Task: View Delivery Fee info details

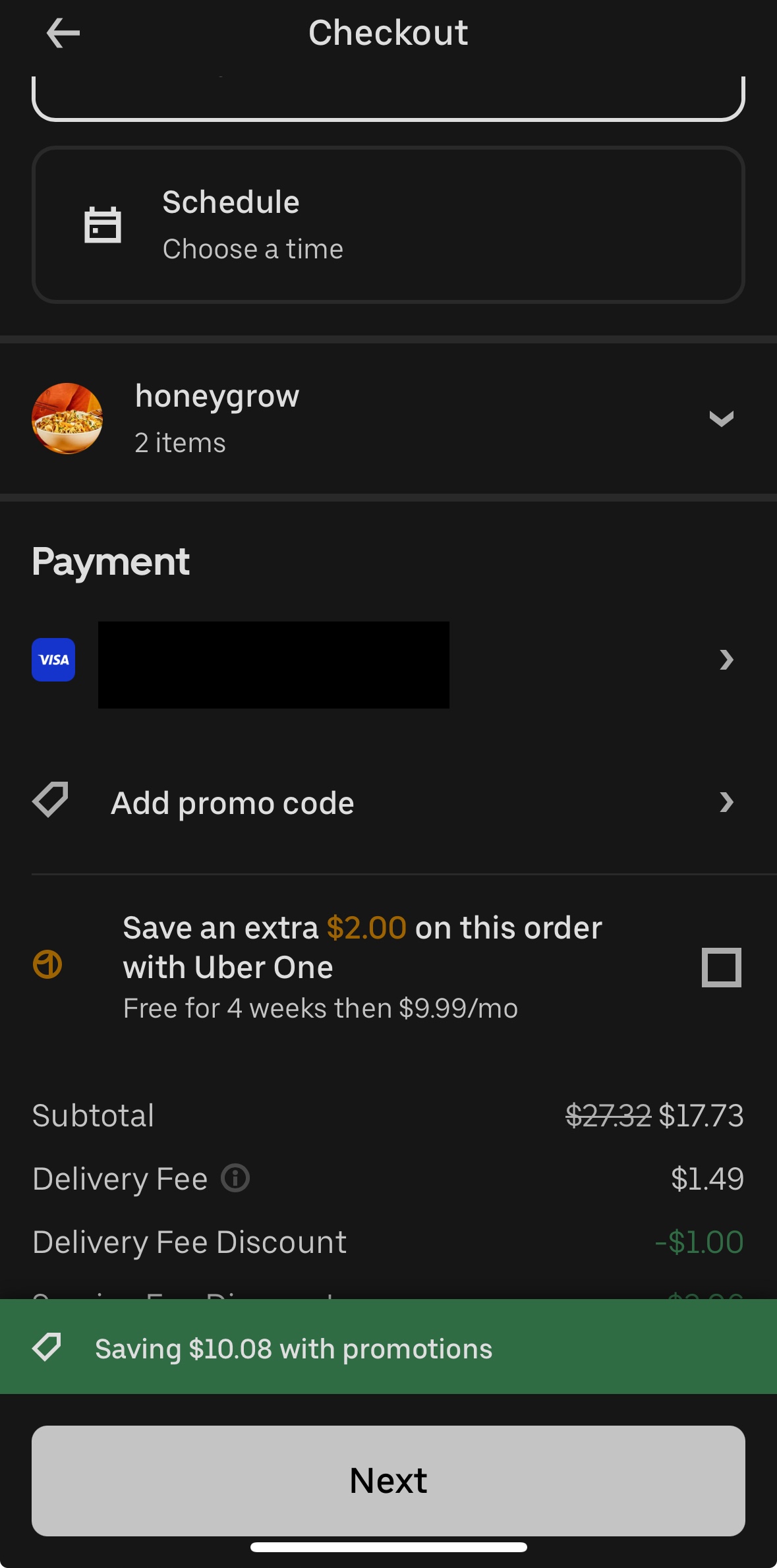Action: coord(235,1178)
